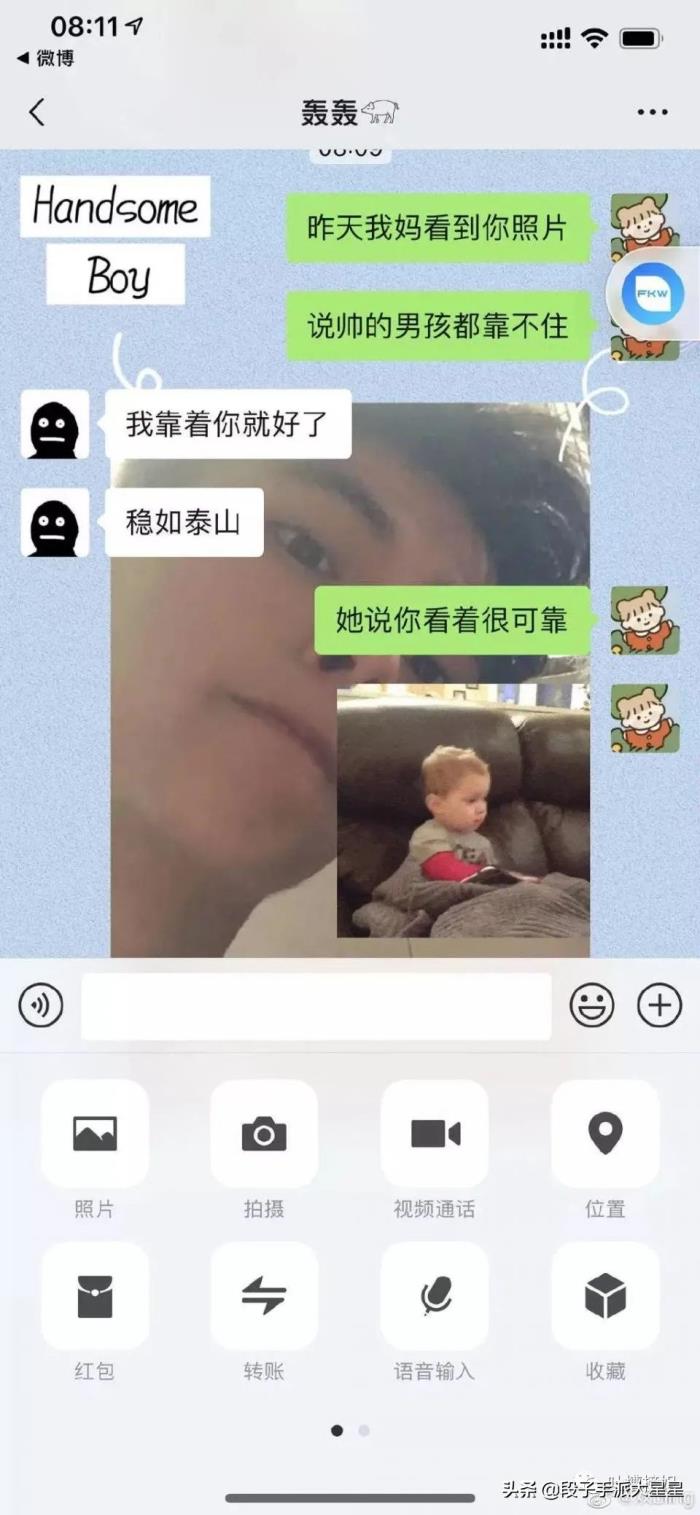Start 语音输入 voice input

tap(435, 1296)
